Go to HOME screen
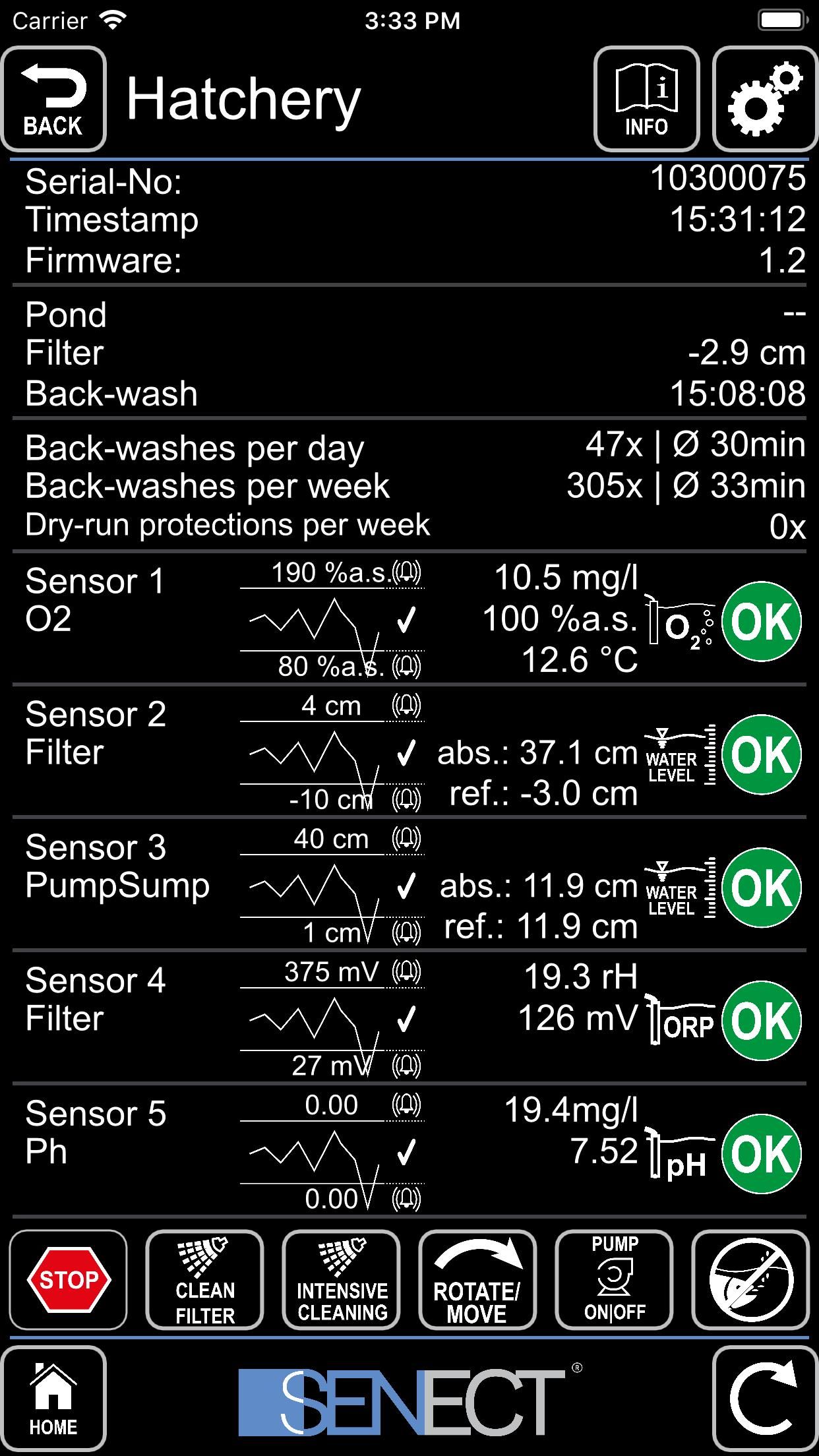Image resolution: width=819 pixels, height=1456 pixels. click(53, 1399)
